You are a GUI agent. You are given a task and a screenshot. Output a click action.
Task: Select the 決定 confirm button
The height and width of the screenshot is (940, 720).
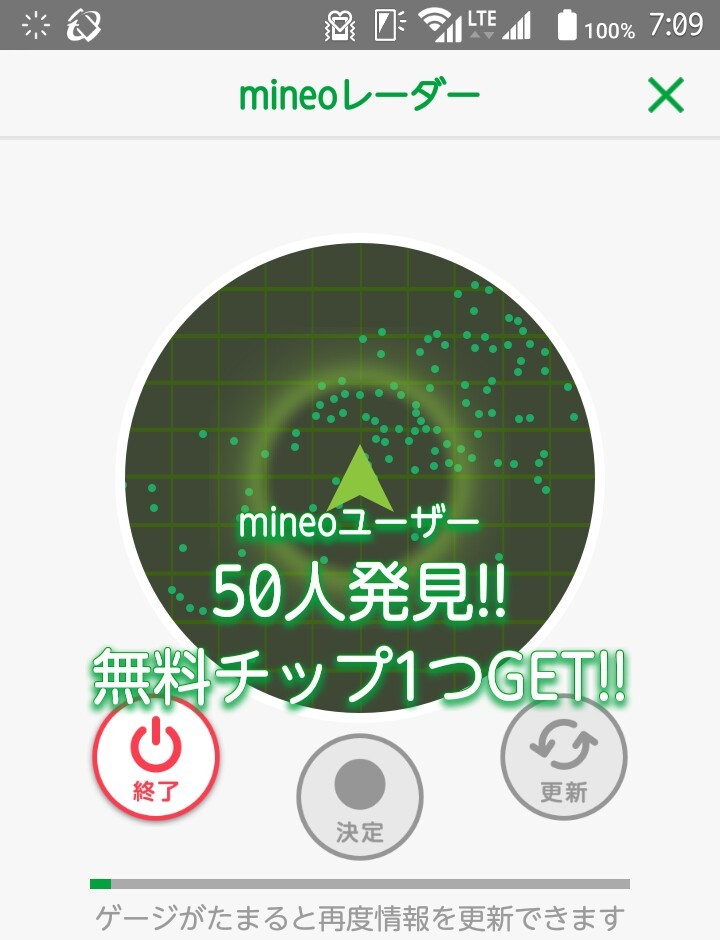pos(360,797)
